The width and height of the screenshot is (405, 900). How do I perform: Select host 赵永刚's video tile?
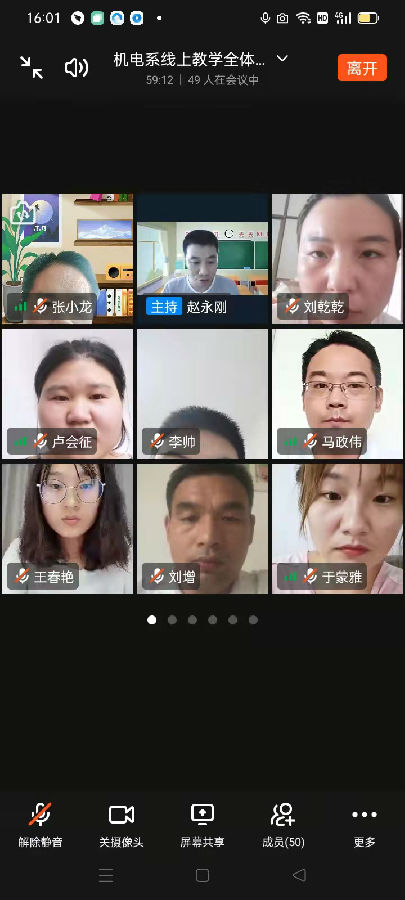tap(202, 259)
